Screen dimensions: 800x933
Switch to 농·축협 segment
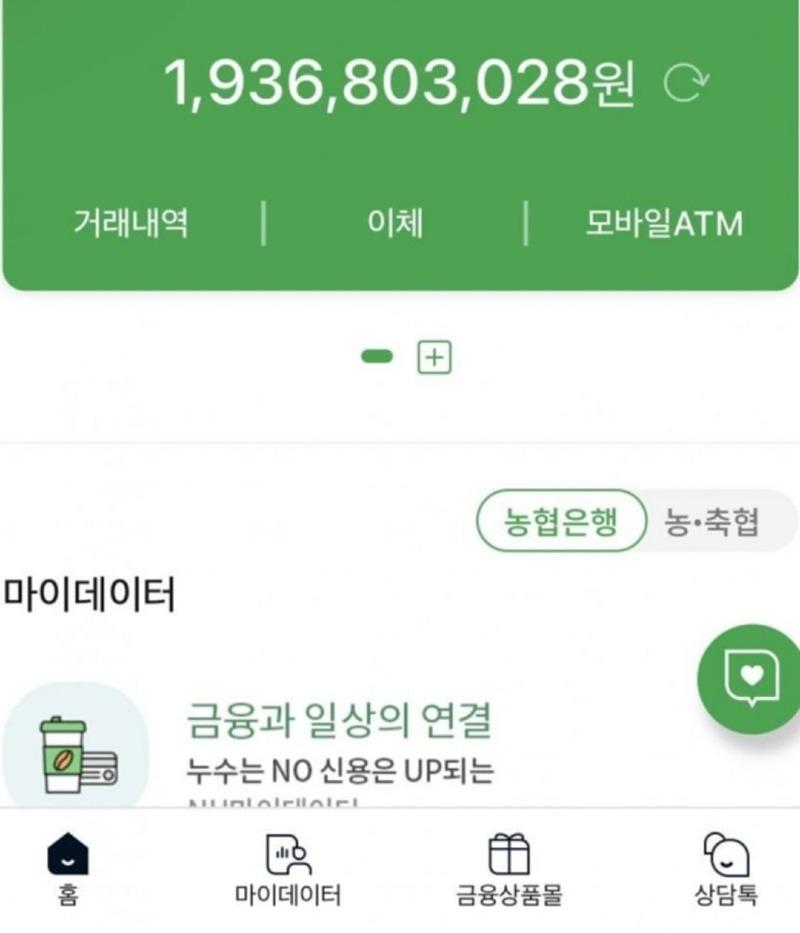712,520
